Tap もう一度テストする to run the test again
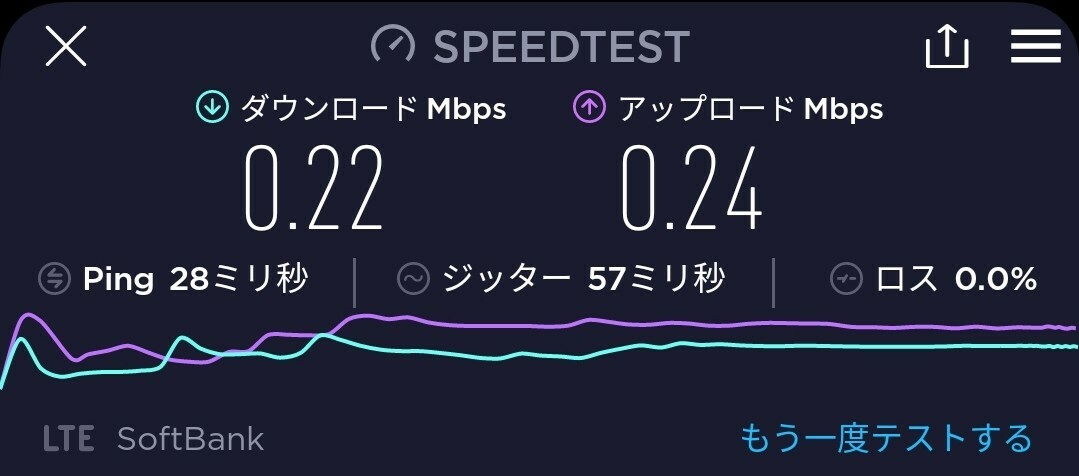 [885, 438]
